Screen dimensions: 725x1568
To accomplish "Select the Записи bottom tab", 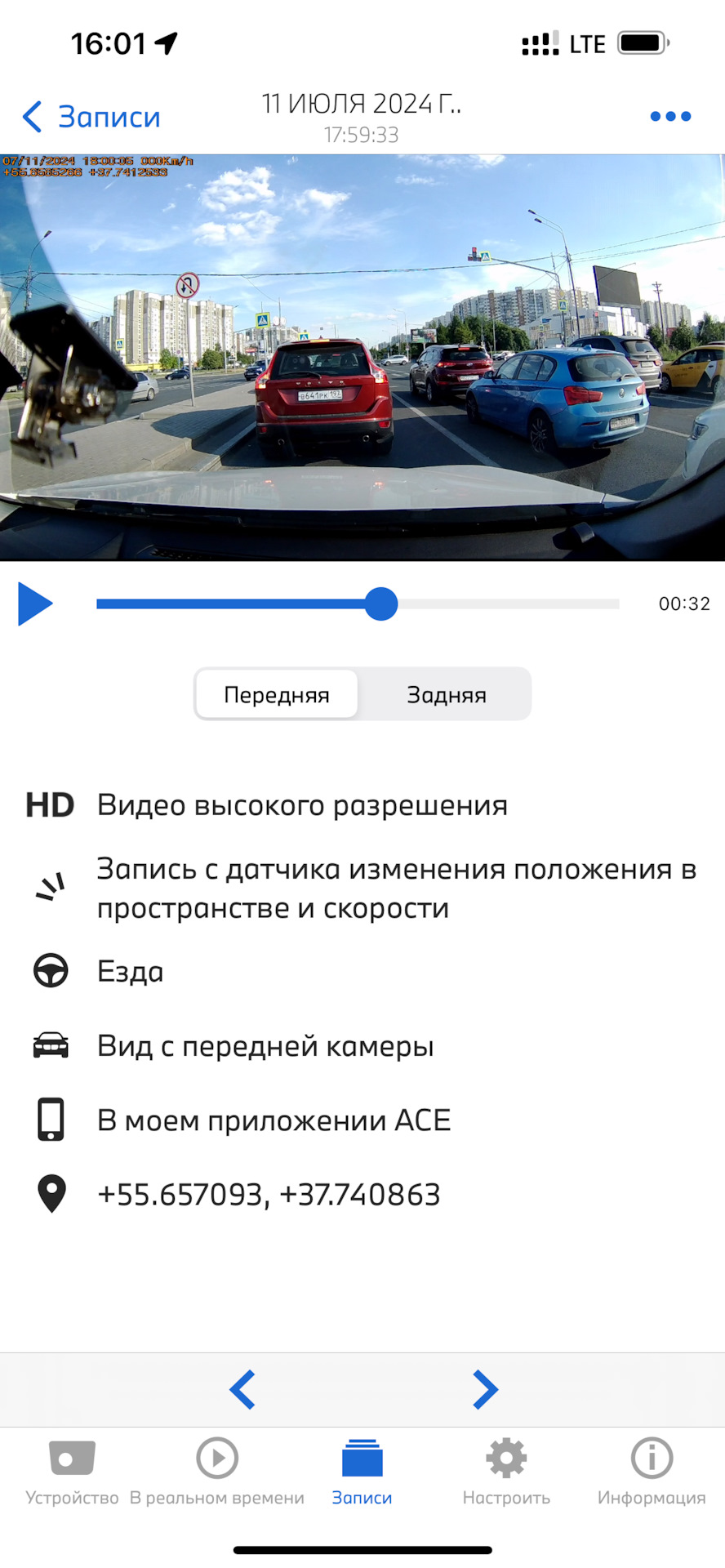I will coord(362,1472).
